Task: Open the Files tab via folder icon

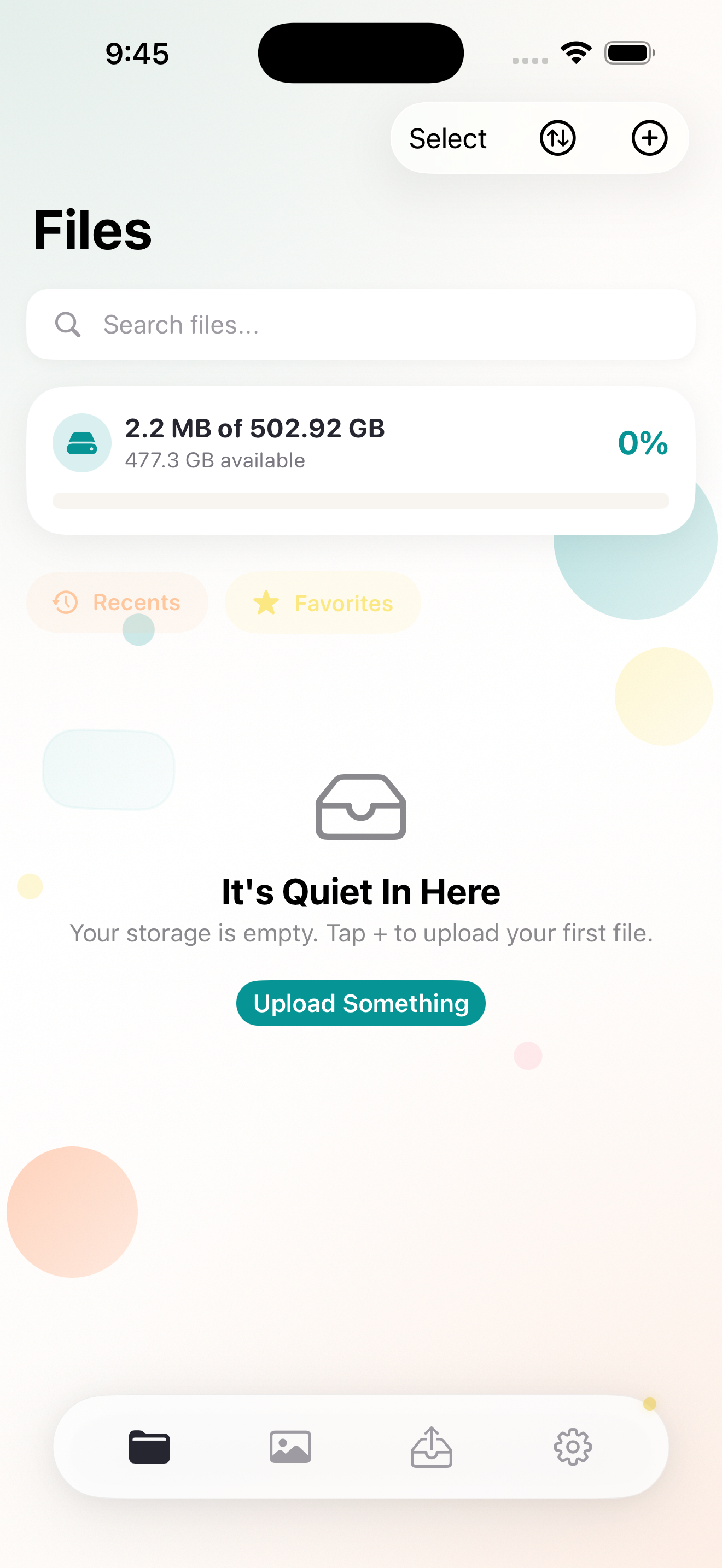Action: tap(150, 1448)
